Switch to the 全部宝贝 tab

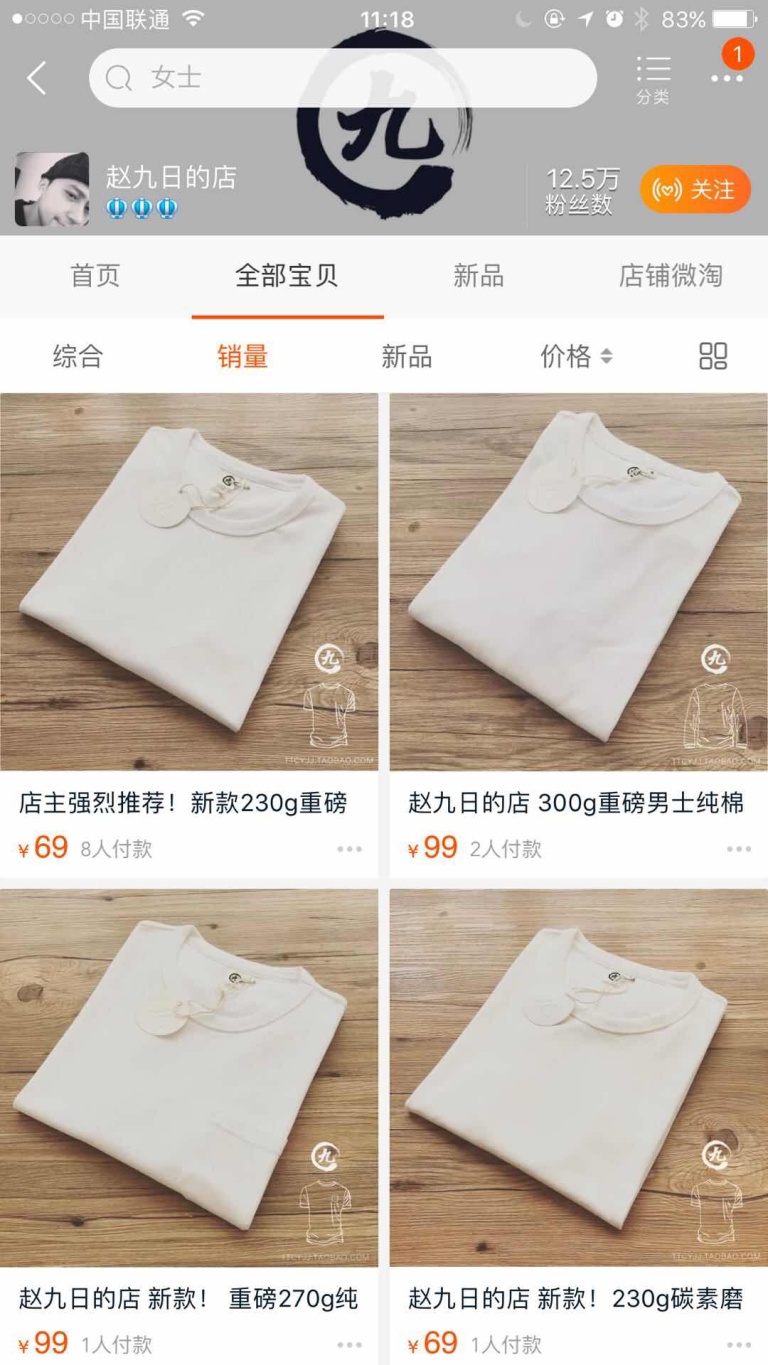[287, 277]
